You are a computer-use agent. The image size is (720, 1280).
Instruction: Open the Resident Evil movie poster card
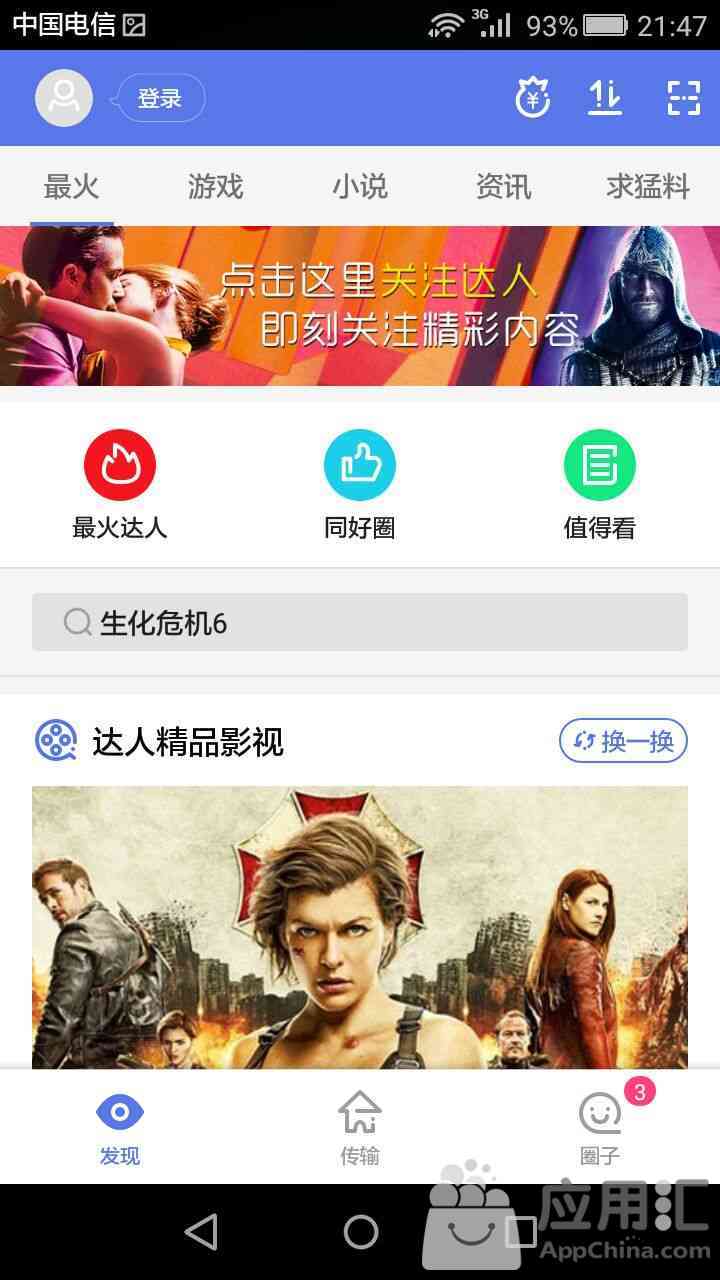point(360,927)
